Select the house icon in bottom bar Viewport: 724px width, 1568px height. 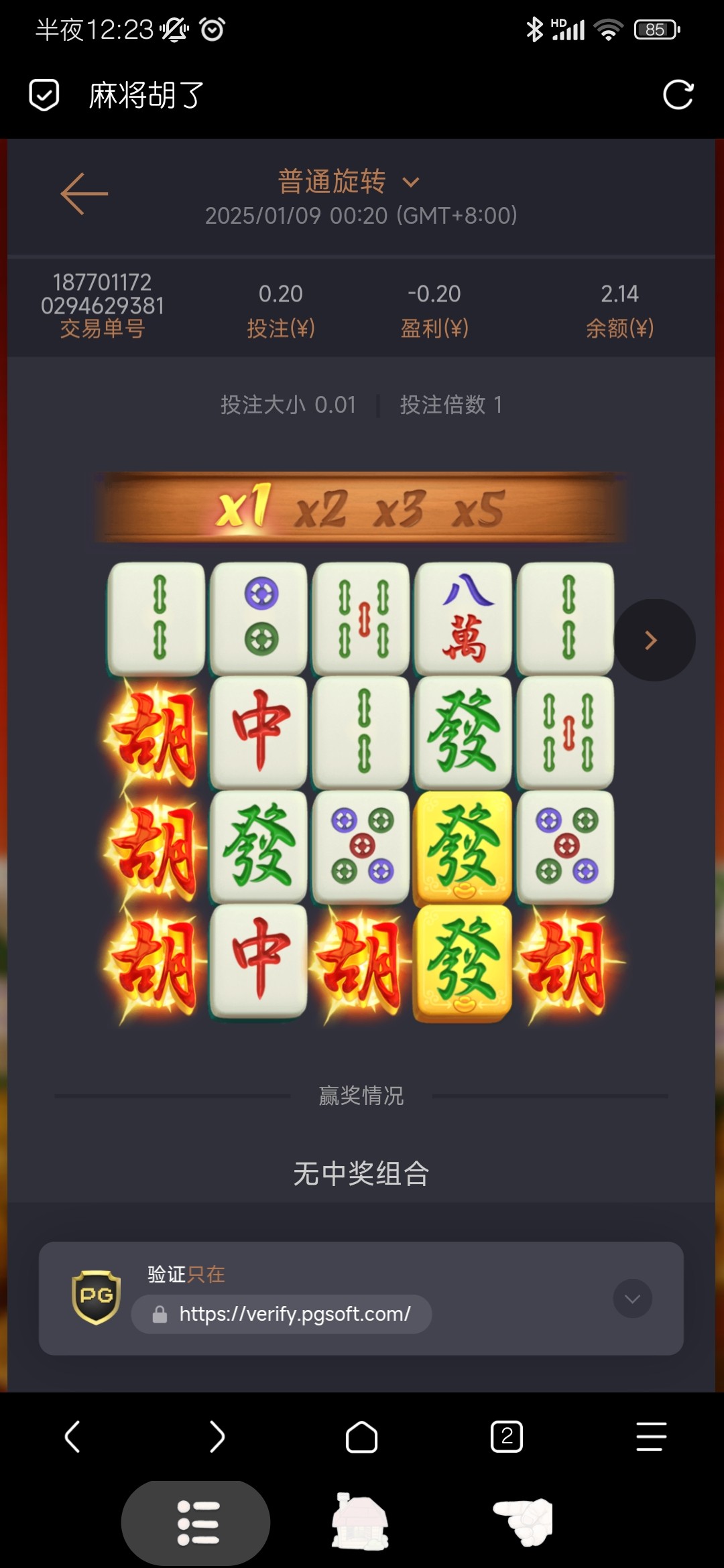coord(361,1522)
